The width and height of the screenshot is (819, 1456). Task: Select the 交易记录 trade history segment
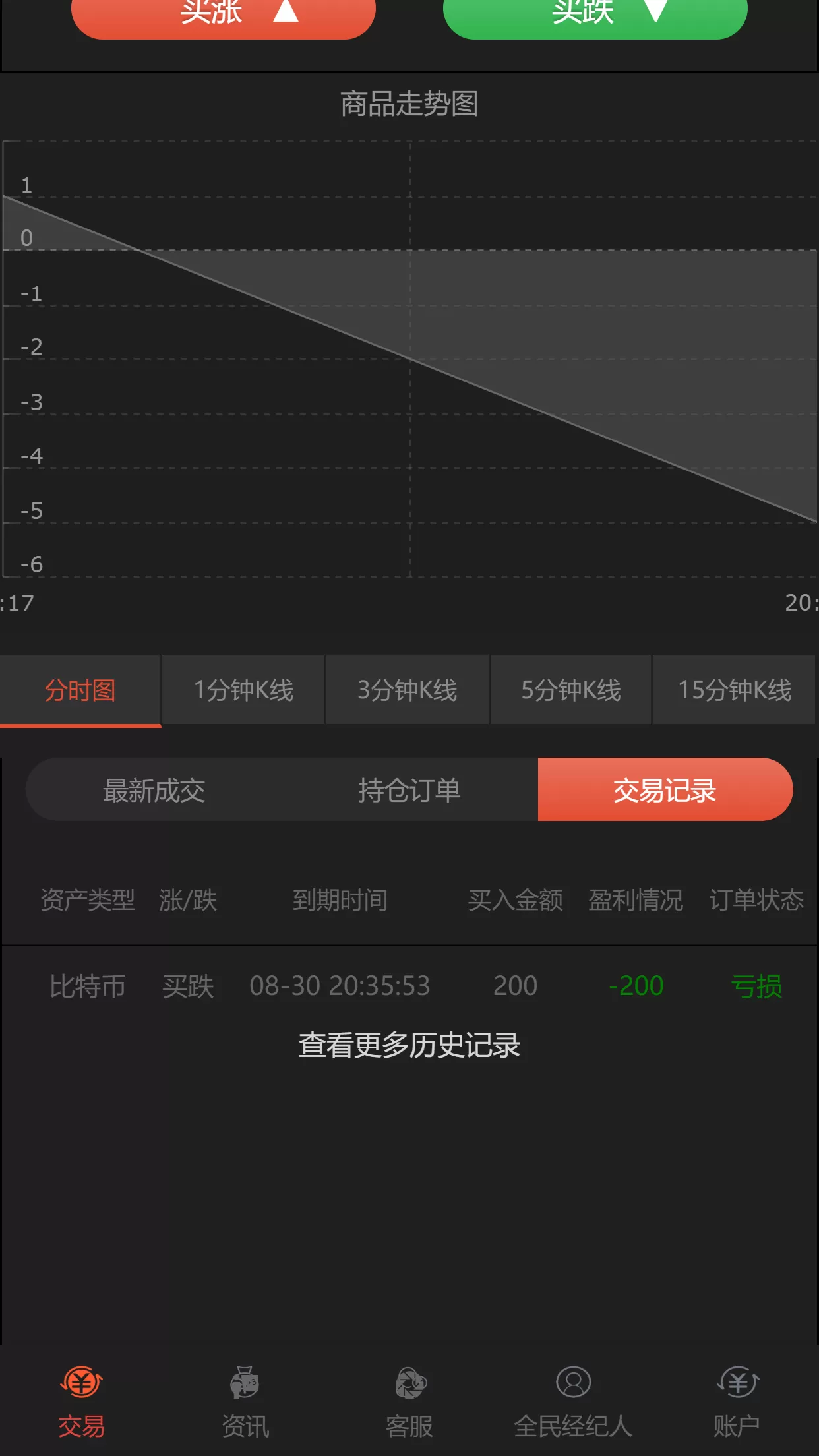(665, 790)
